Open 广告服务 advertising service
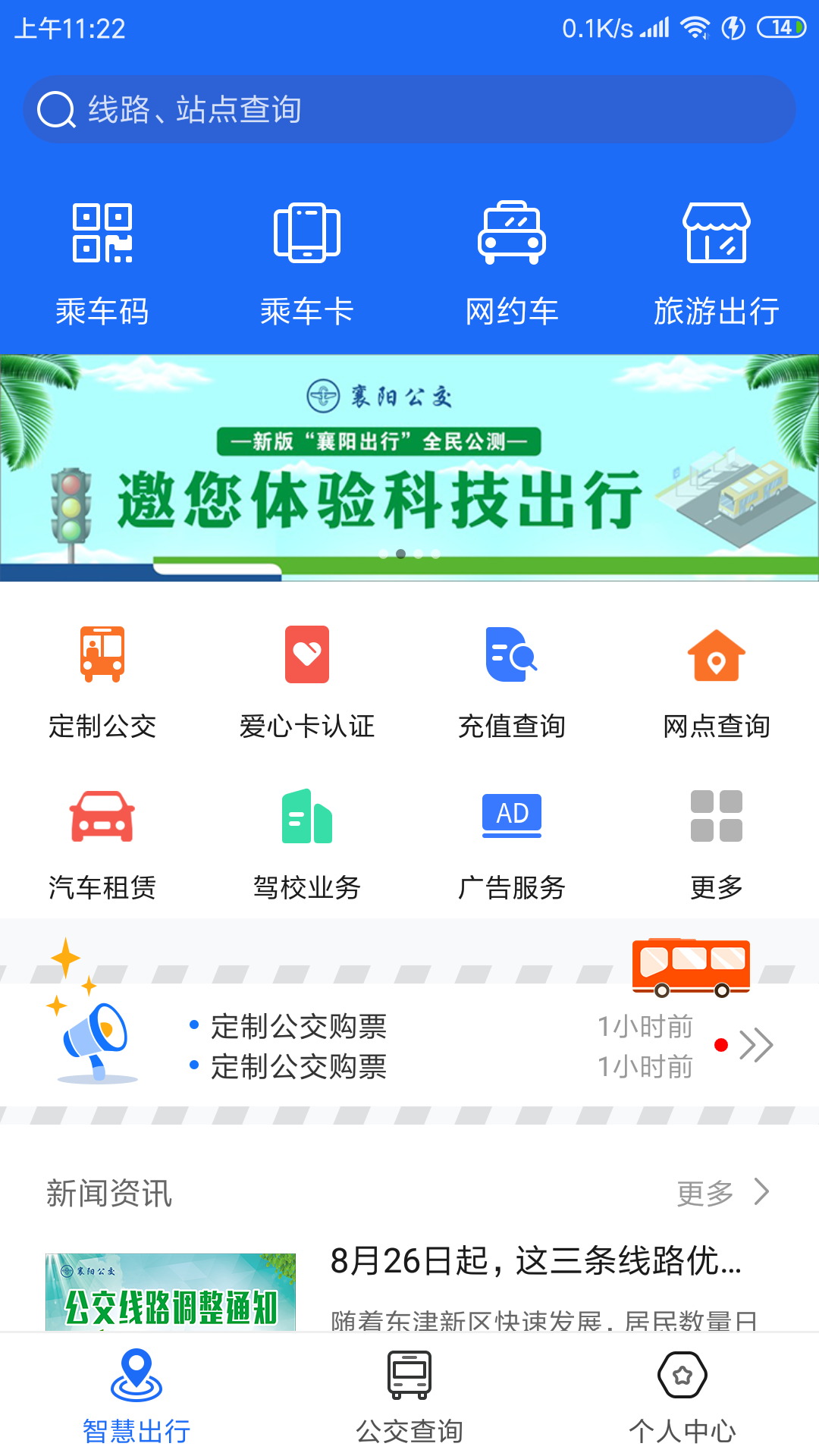The image size is (819, 1456). (512, 838)
